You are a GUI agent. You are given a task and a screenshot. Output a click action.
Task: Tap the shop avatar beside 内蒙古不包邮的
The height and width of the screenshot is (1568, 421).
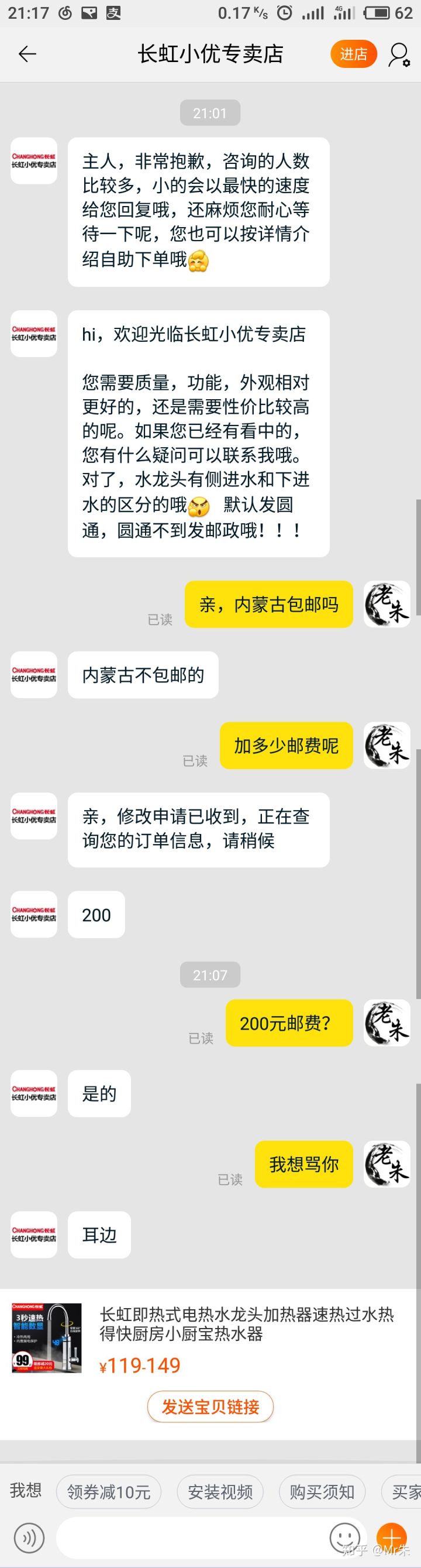click(34, 674)
